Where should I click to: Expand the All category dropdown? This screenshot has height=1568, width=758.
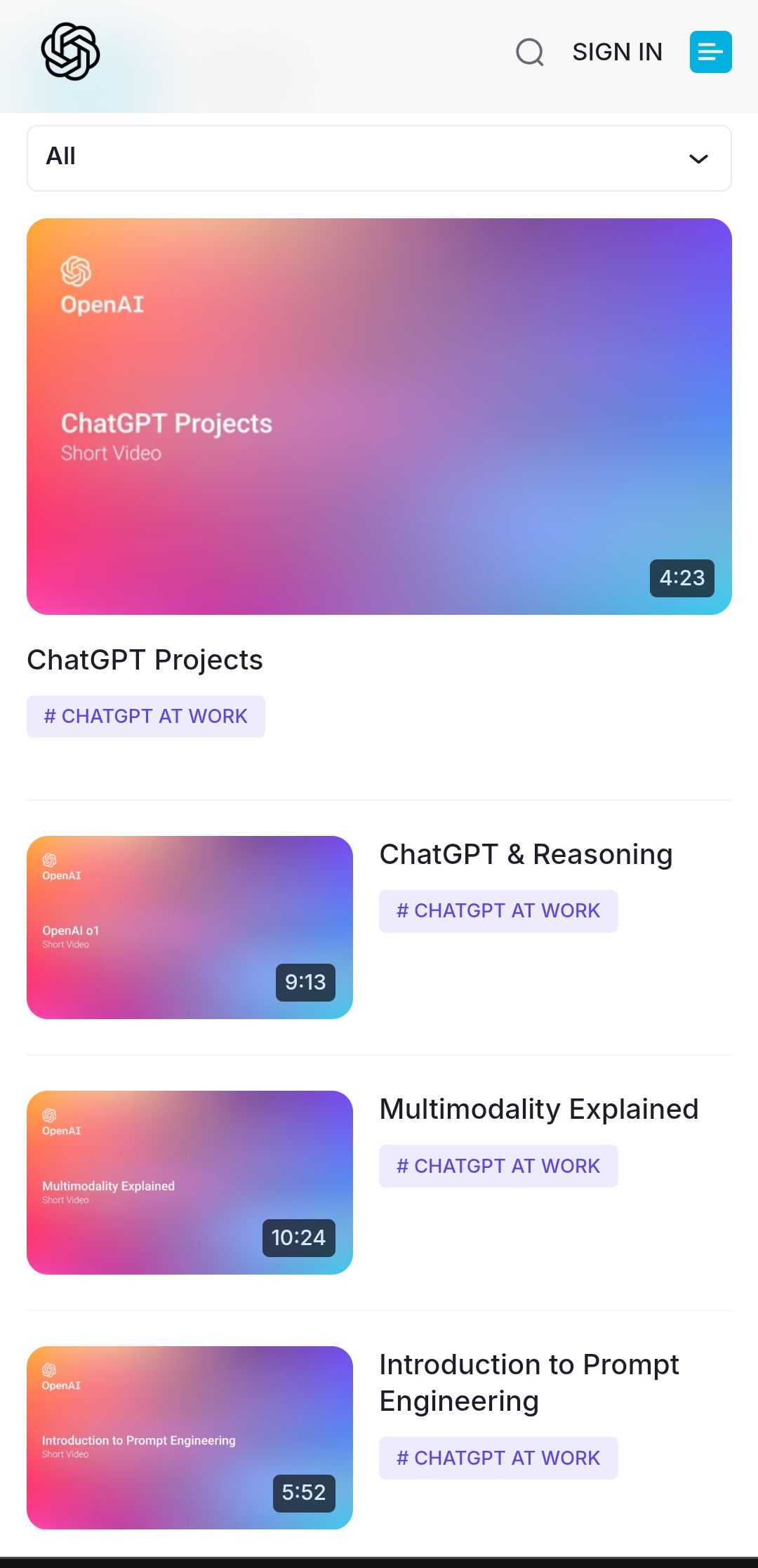pyautogui.click(x=379, y=158)
